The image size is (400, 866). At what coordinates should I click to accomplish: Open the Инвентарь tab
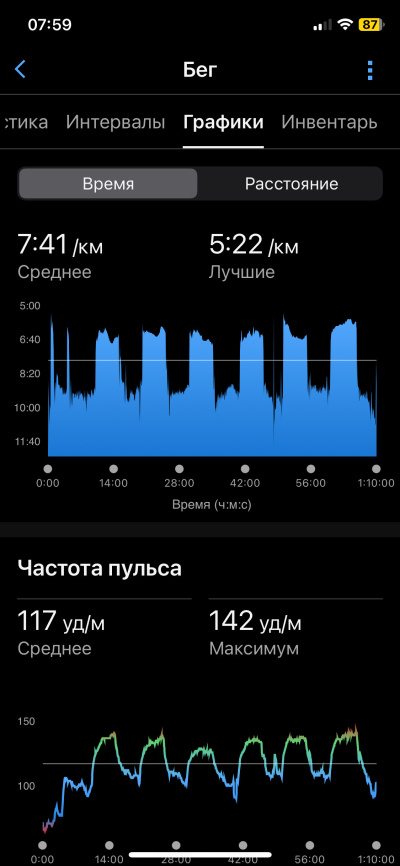tap(329, 122)
